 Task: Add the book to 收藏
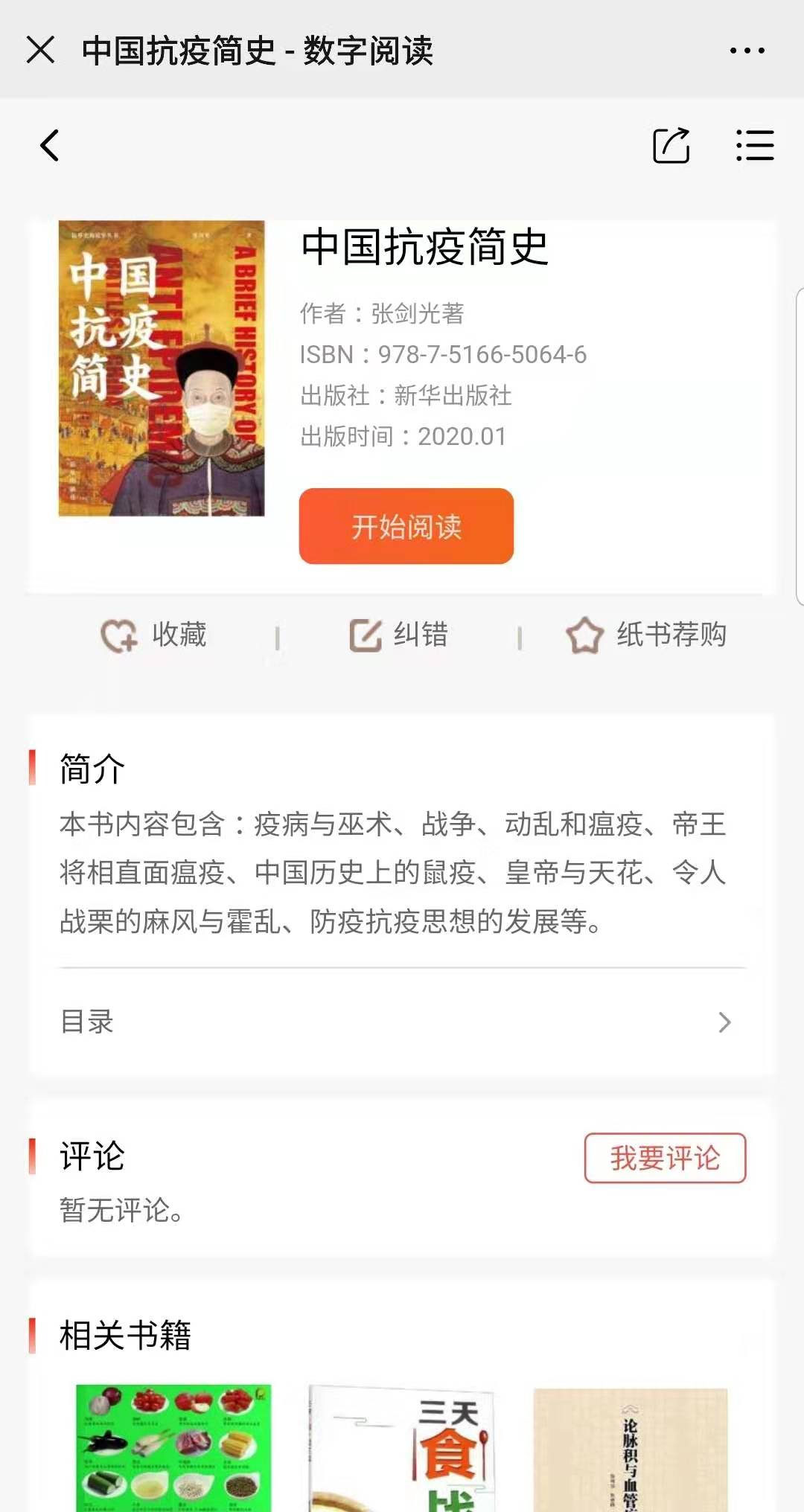[x=154, y=635]
